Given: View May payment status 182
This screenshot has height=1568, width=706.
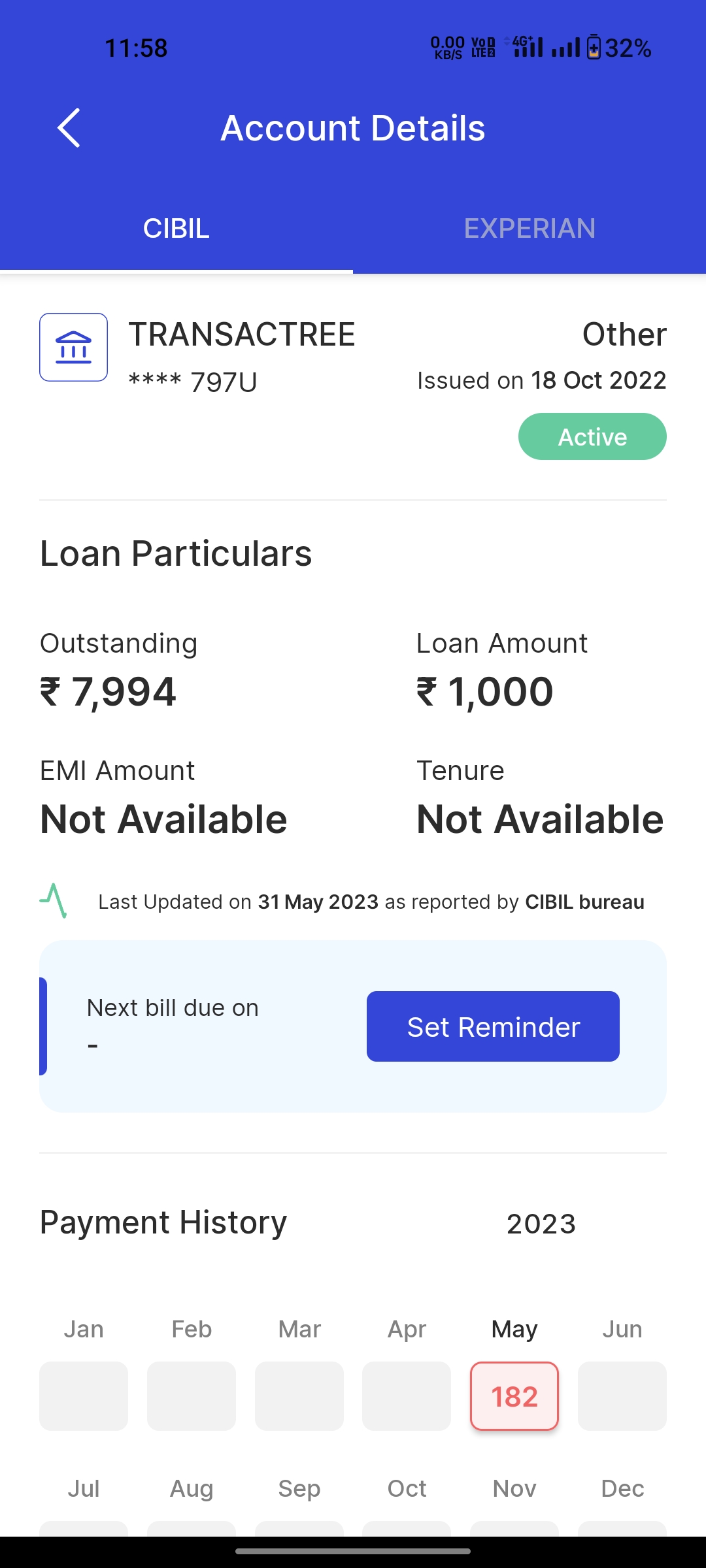Looking at the screenshot, I should tap(514, 1396).
